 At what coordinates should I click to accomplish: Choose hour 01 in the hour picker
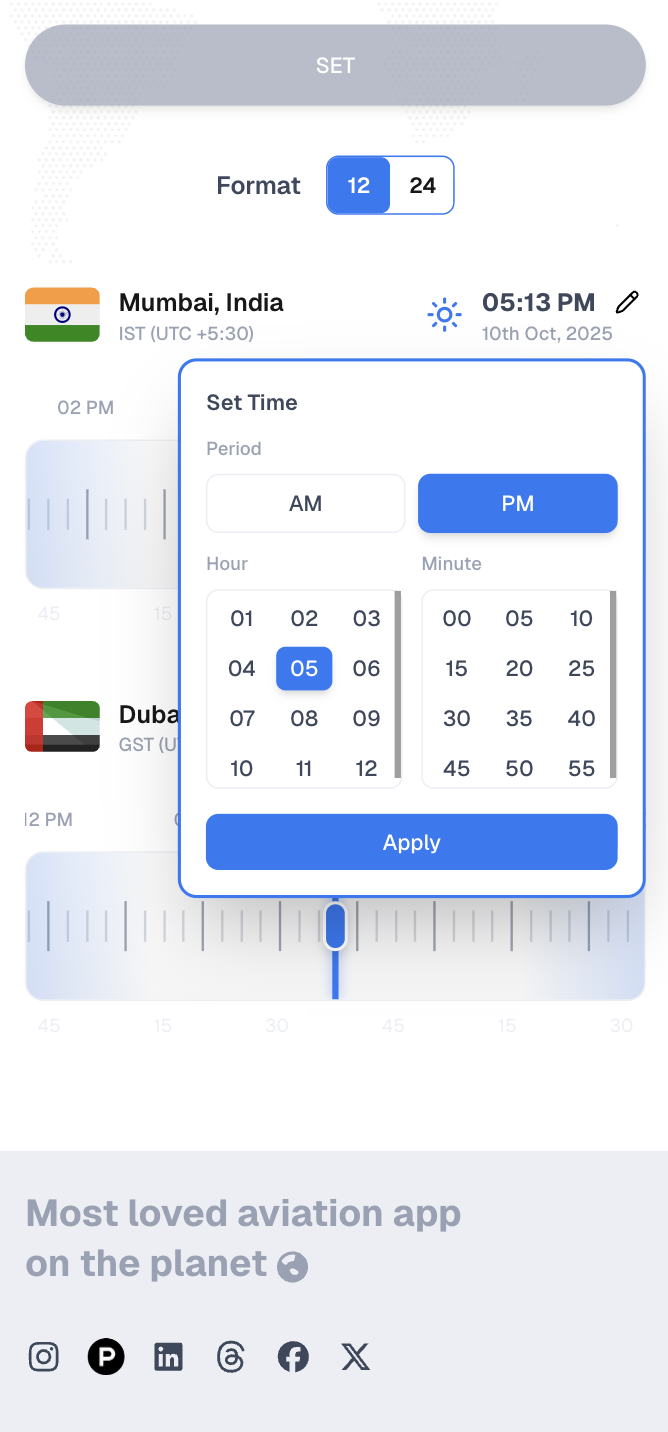(242, 618)
